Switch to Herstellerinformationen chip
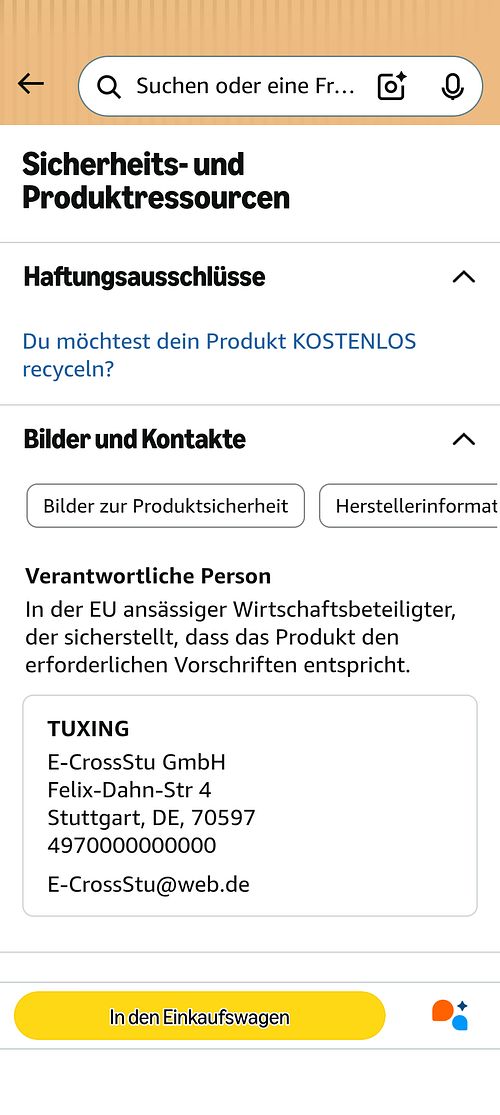 [409, 506]
